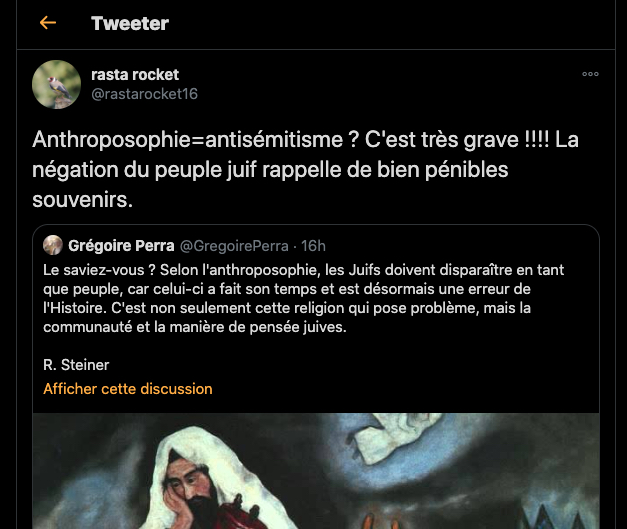This screenshot has height=529, width=627.
Task: Open the tweet's more options menu
Action: point(590,74)
